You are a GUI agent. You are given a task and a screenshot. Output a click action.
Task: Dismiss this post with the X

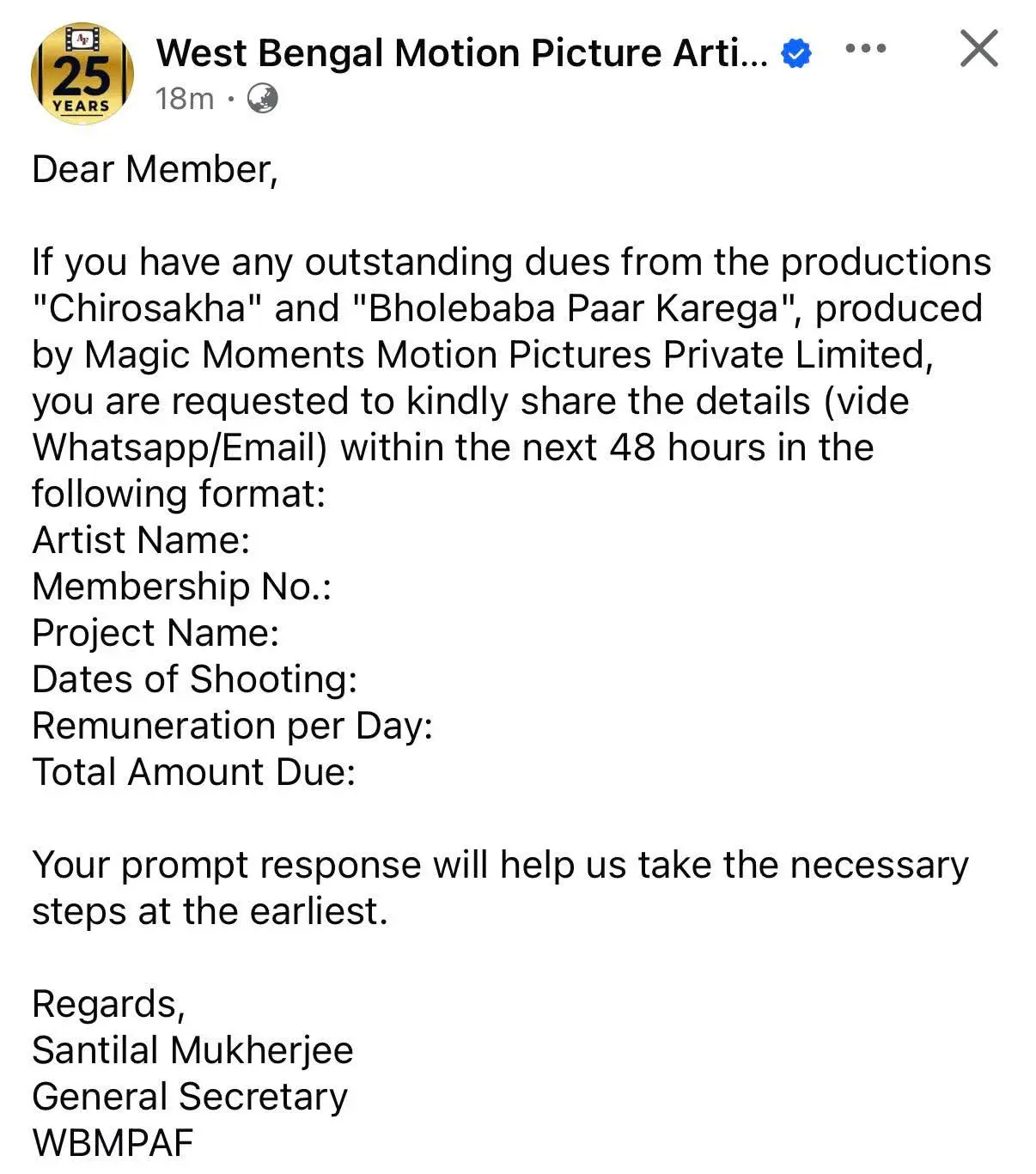978,49
